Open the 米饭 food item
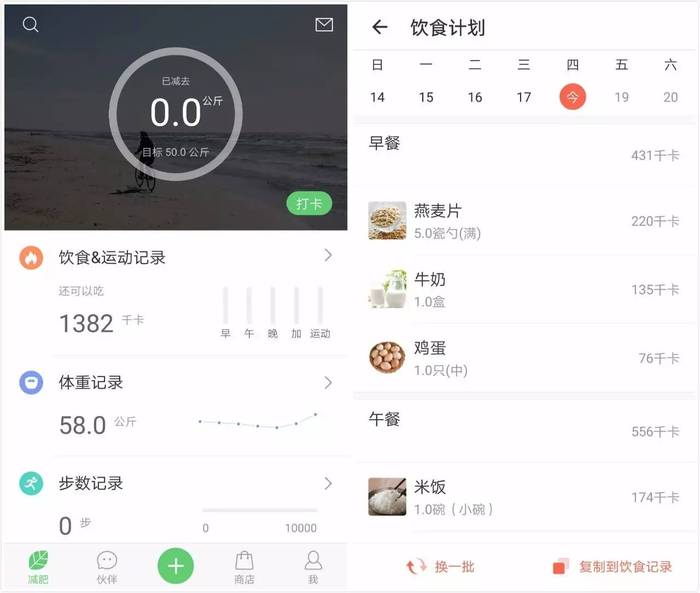This screenshot has width=700, height=593. pos(524,497)
